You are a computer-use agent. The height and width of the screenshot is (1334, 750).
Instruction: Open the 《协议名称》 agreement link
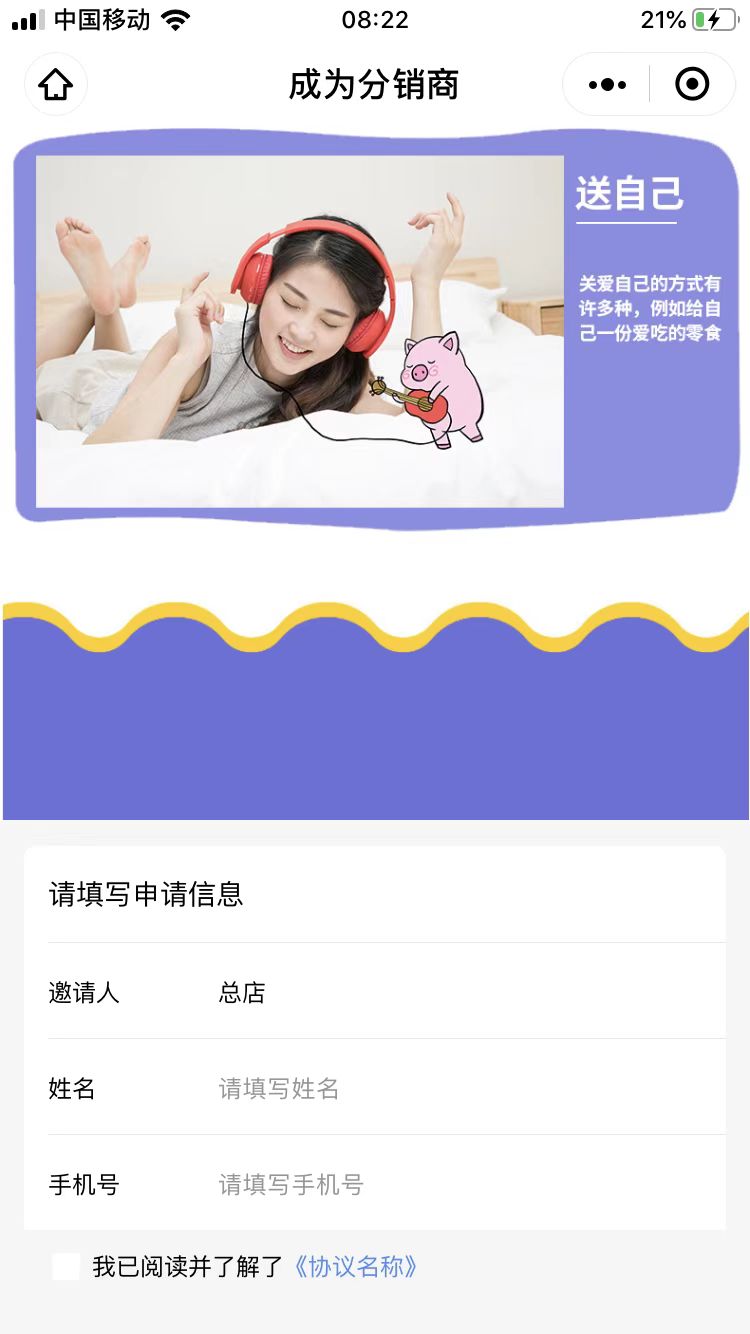tap(356, 1266)
